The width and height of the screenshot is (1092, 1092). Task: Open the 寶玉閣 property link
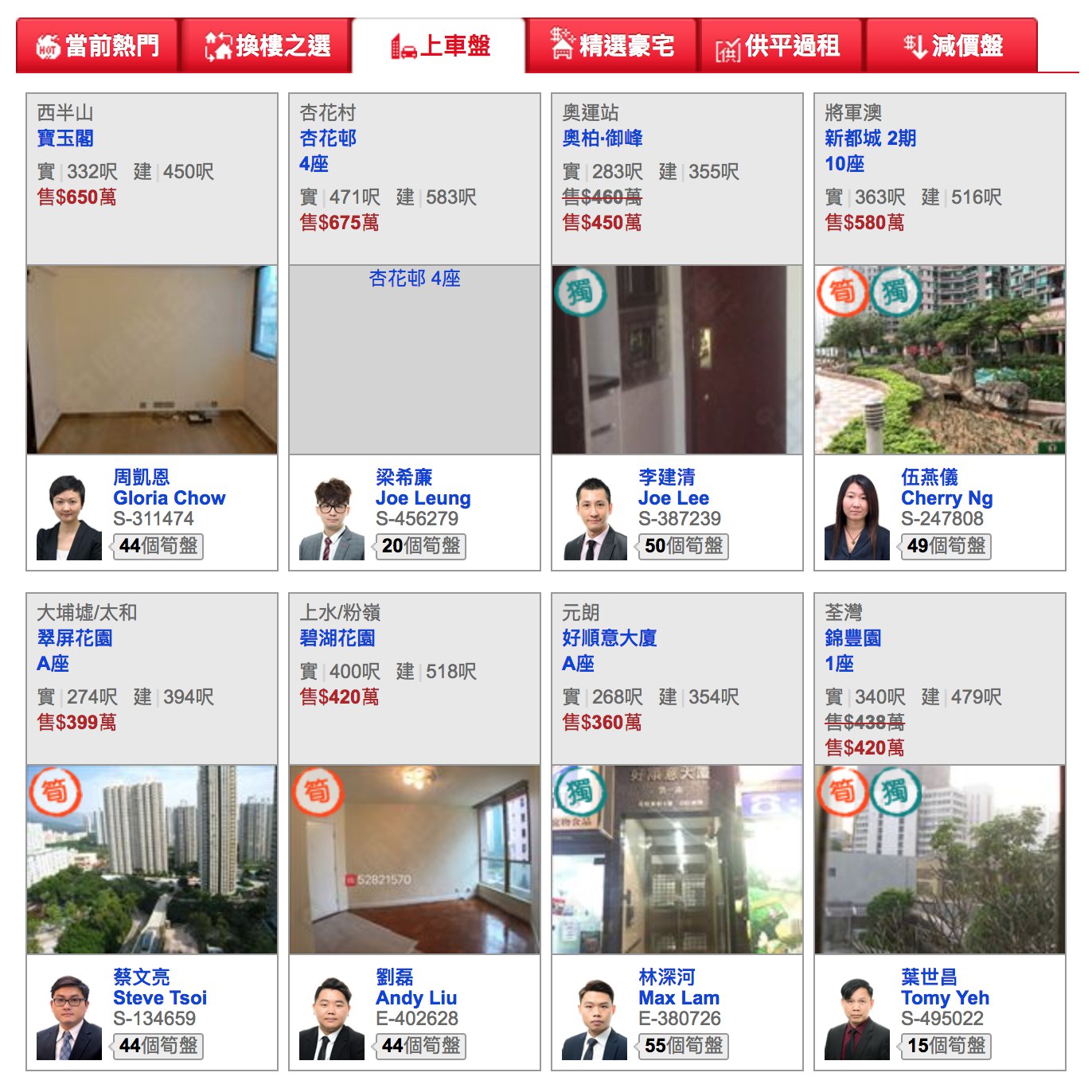(65, 138)
